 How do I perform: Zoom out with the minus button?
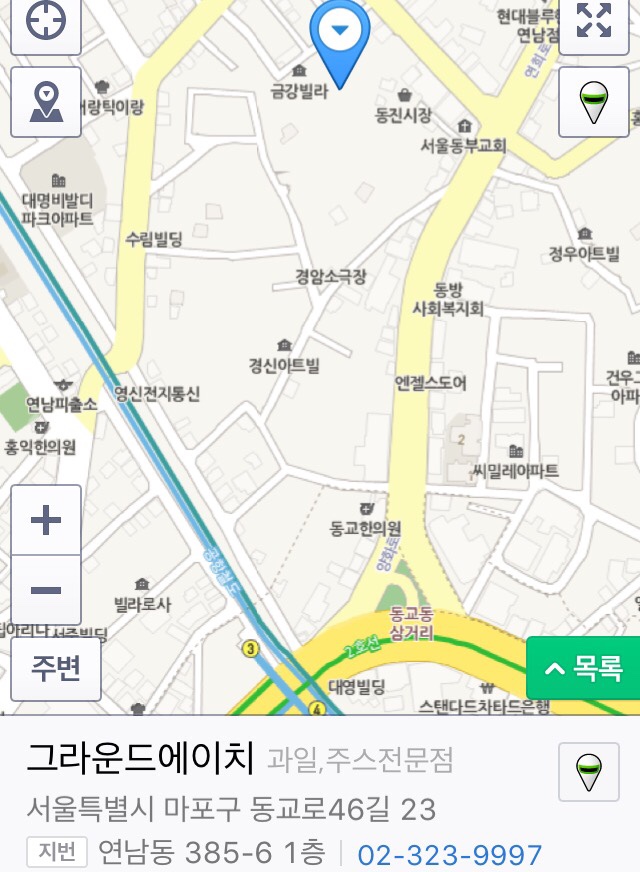(x=46, y=590)
